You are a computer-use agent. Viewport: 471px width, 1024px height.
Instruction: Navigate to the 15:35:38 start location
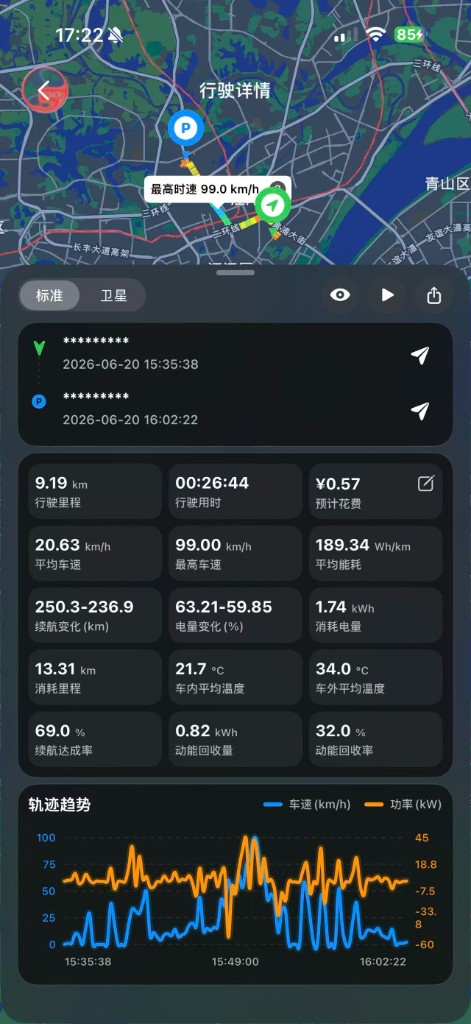point(420,355)
